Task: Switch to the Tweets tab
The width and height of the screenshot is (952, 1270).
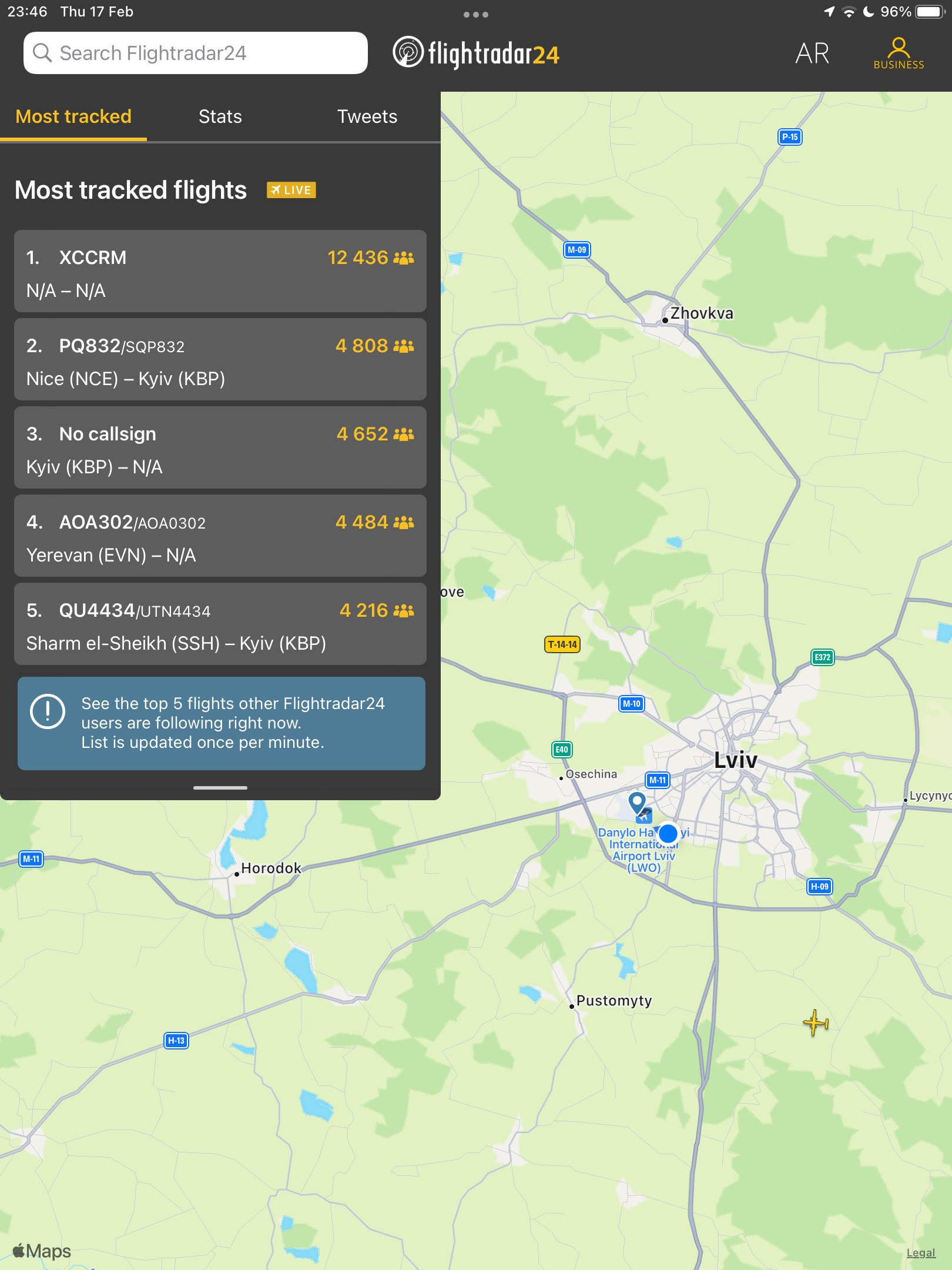Action: (367, 116)
